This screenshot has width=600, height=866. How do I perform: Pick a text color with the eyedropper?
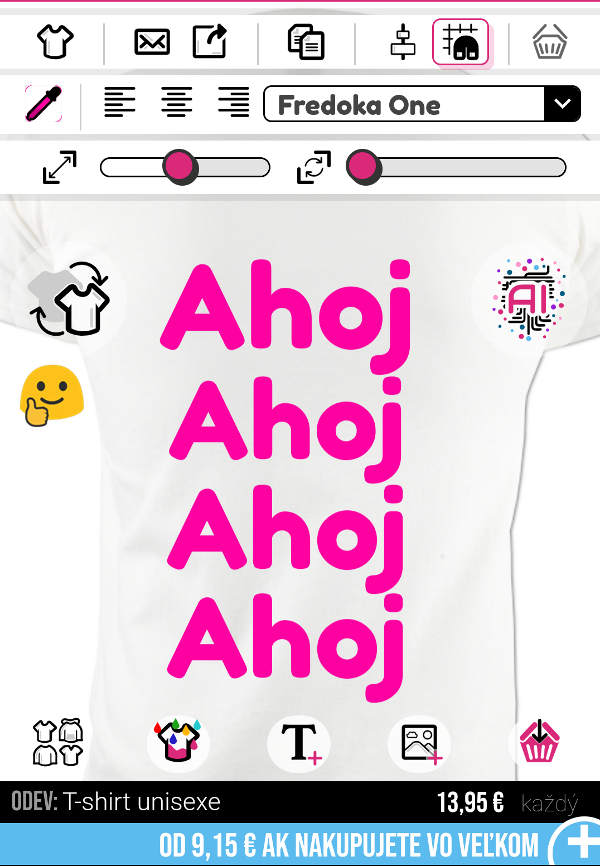43,103
